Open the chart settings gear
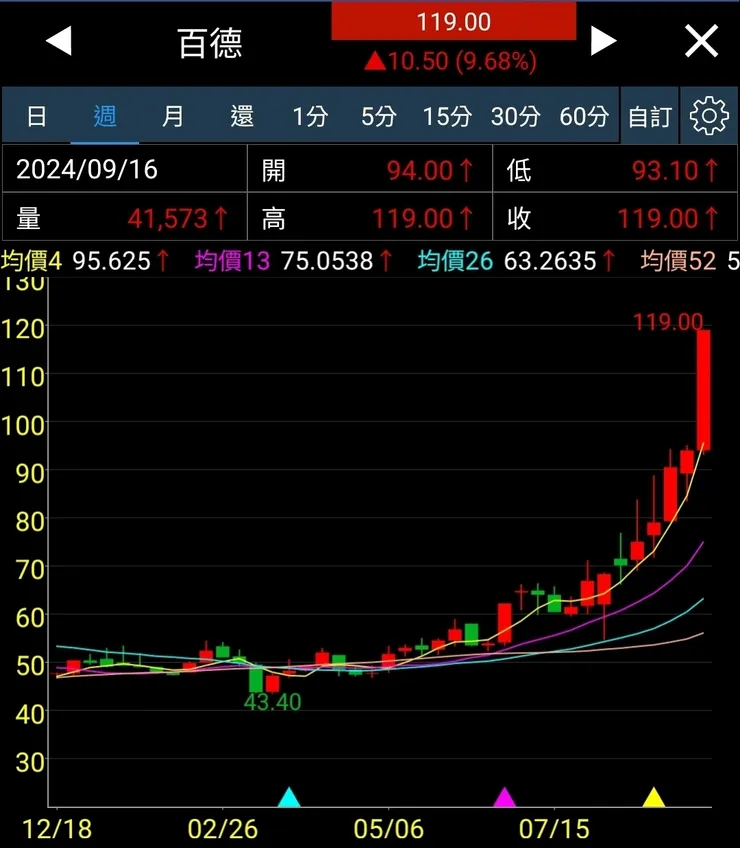 point(709,117)
